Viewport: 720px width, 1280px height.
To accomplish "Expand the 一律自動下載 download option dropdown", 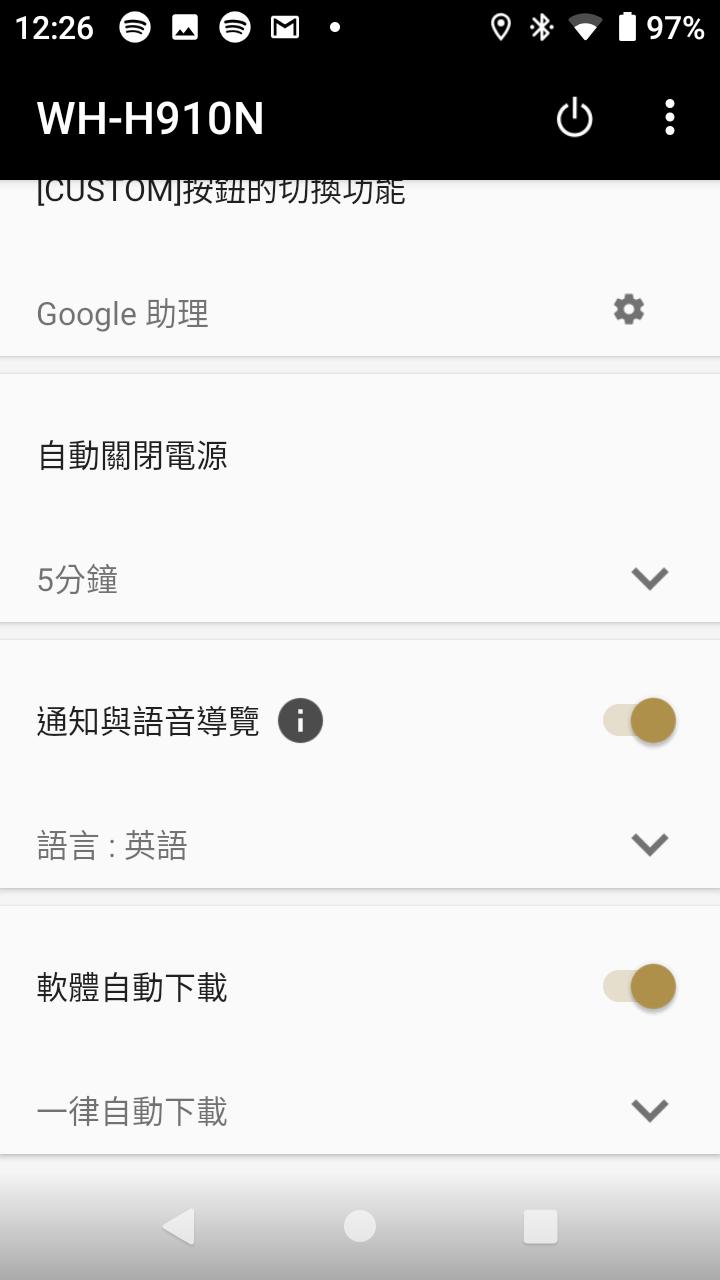I will click(x=648, y=1109).
